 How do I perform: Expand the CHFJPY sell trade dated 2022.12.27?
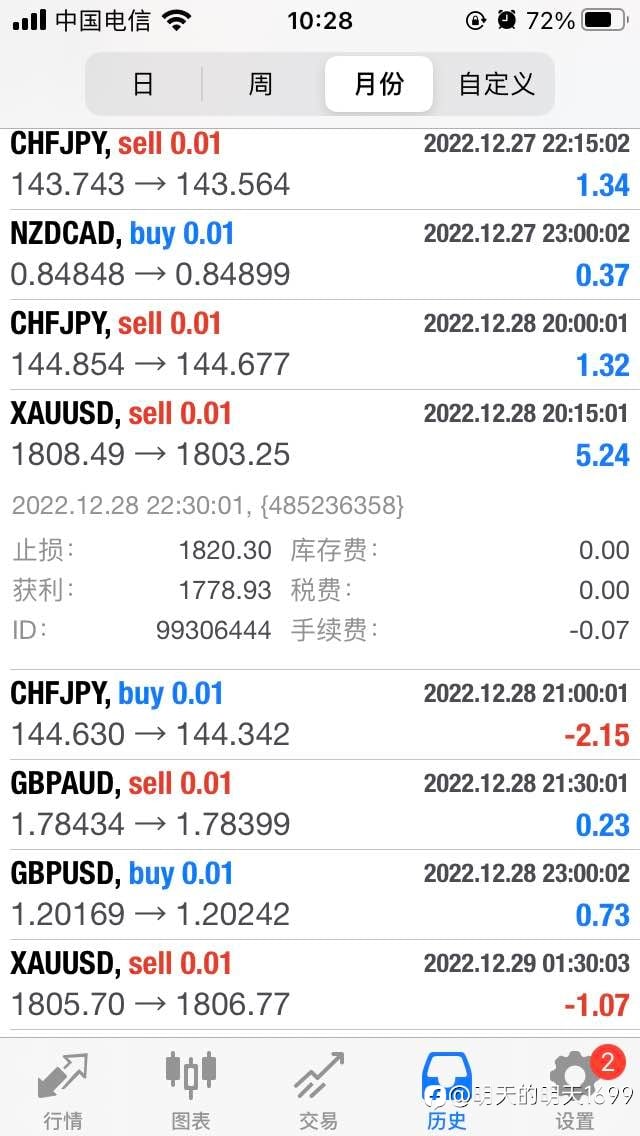tap(320, 168)
